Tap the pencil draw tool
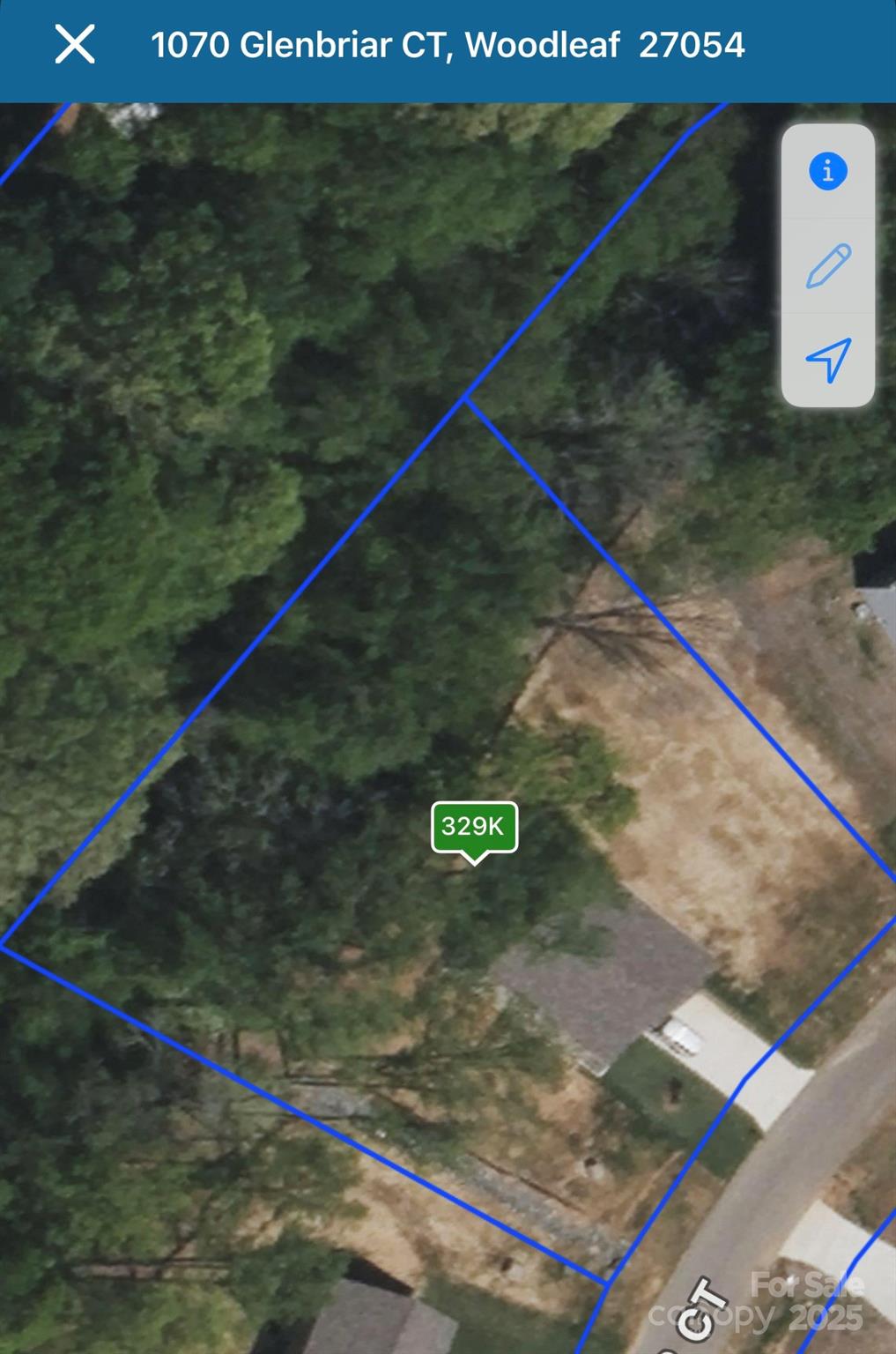The width and height of the screenshot is (896, 1354). point(827,266)
